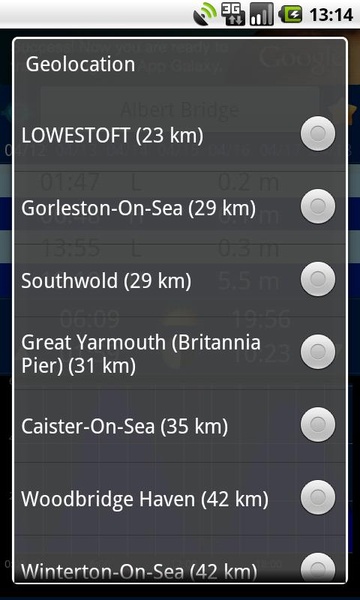Choose Caister-On-Sea (35 km)
Image resolution: width=360 pixels, height=600 pixels.
(x=180, y=425)
